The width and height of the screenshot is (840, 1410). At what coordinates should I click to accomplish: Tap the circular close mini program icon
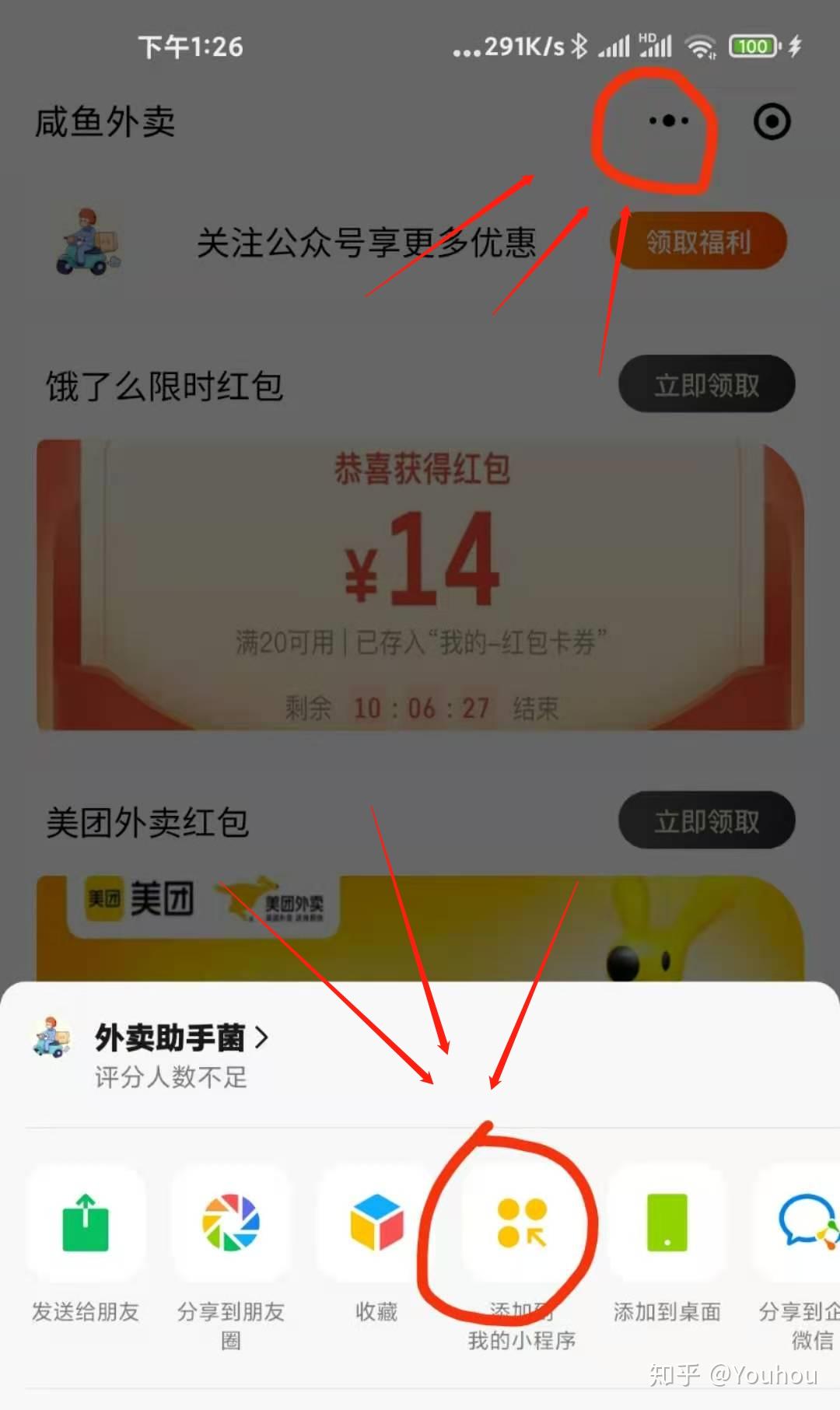(x=772, y=121)
